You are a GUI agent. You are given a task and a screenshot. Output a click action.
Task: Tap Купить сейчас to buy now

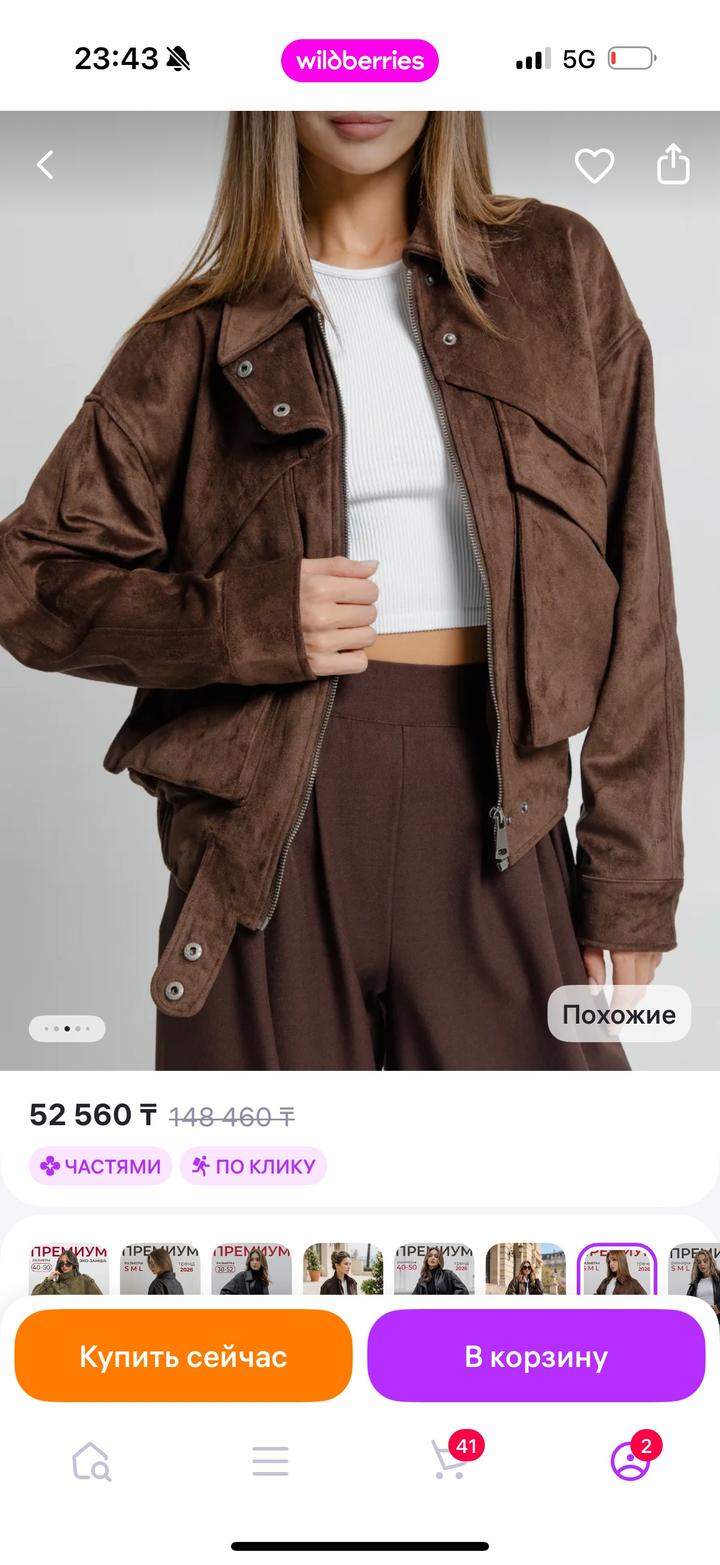[x=183, y=1357]
